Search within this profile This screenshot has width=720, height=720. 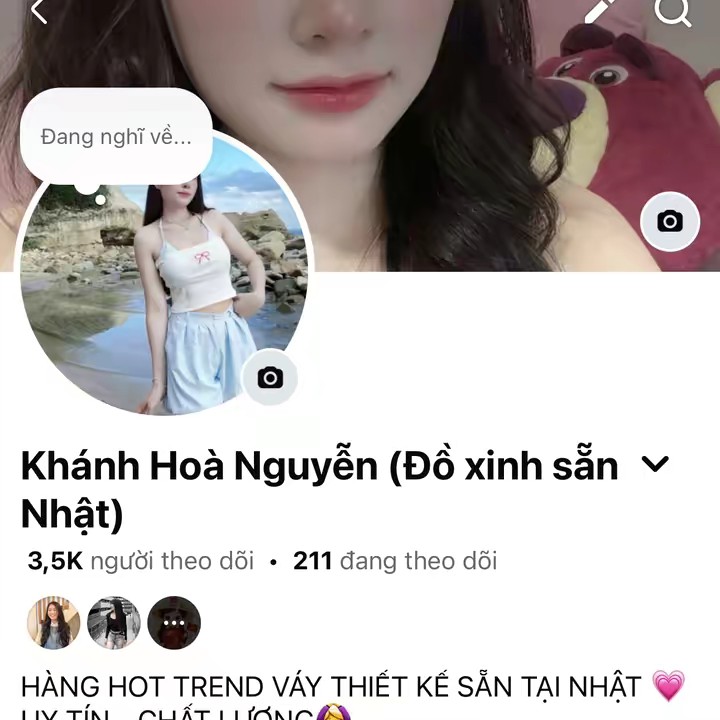(x=673, y=10)
